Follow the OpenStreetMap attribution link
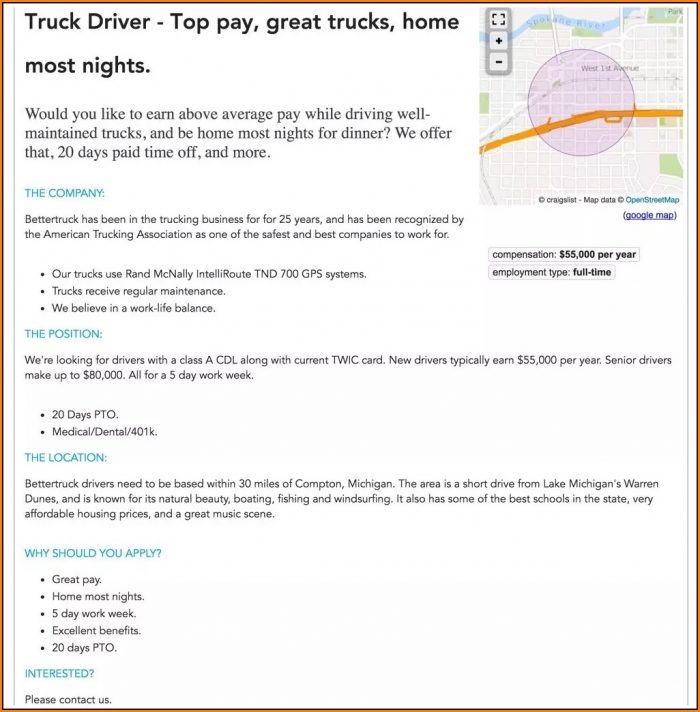Viewport: 700px width, 712px height. 653,200
